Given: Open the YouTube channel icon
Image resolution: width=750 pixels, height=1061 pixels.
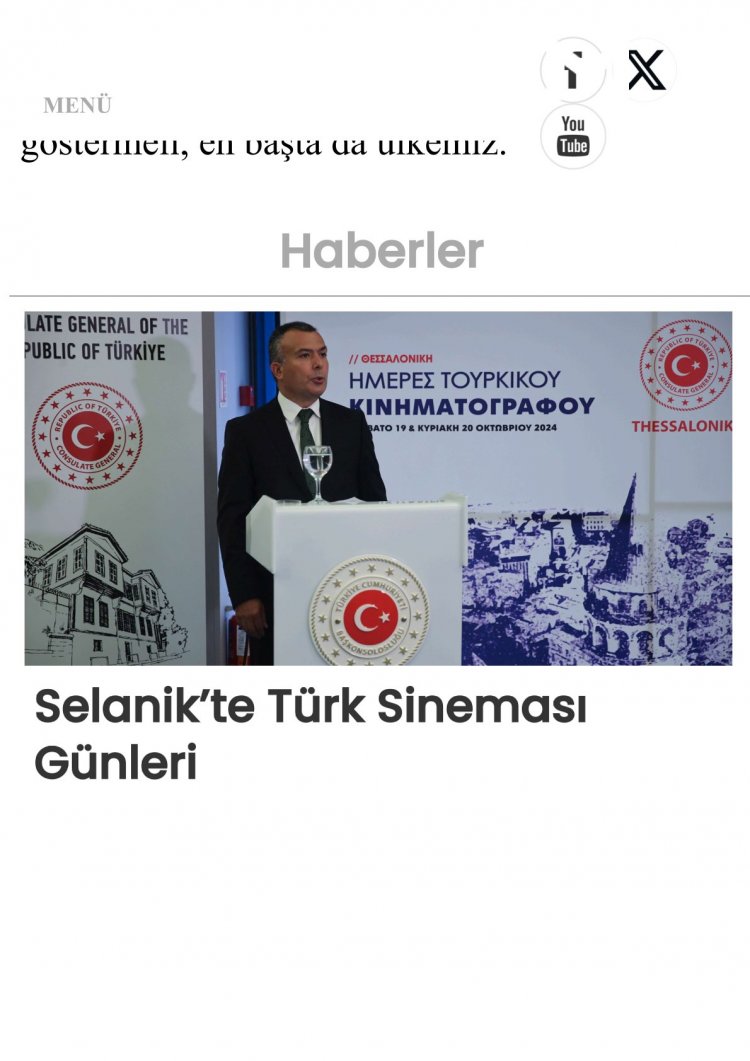Looking at the screenshot, I should click(x=573, y=136).
